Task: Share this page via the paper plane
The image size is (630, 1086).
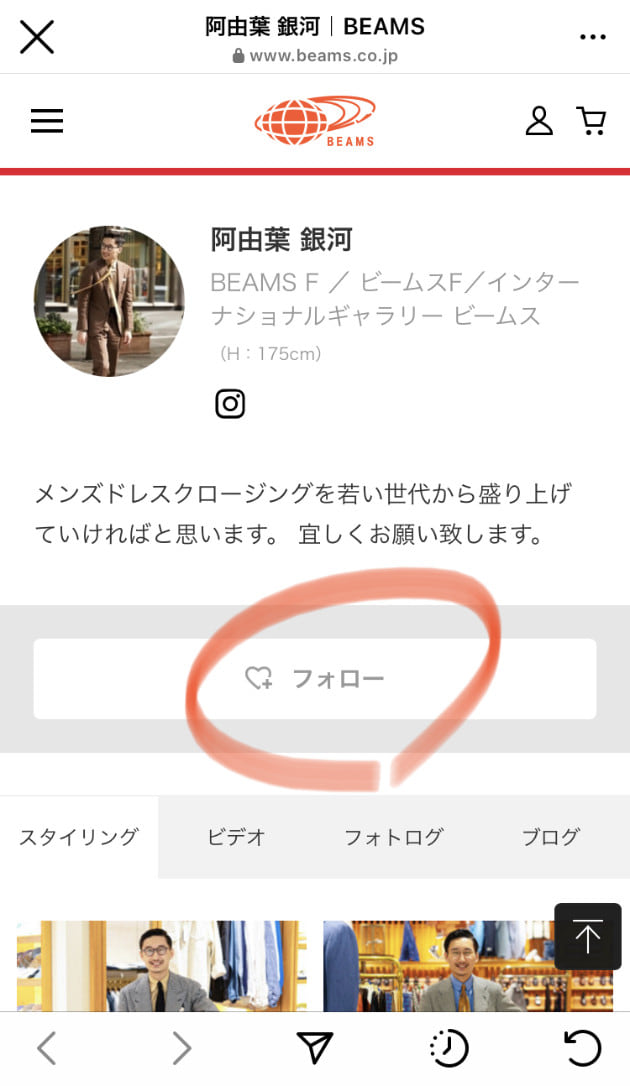Action: point(314,1047)
